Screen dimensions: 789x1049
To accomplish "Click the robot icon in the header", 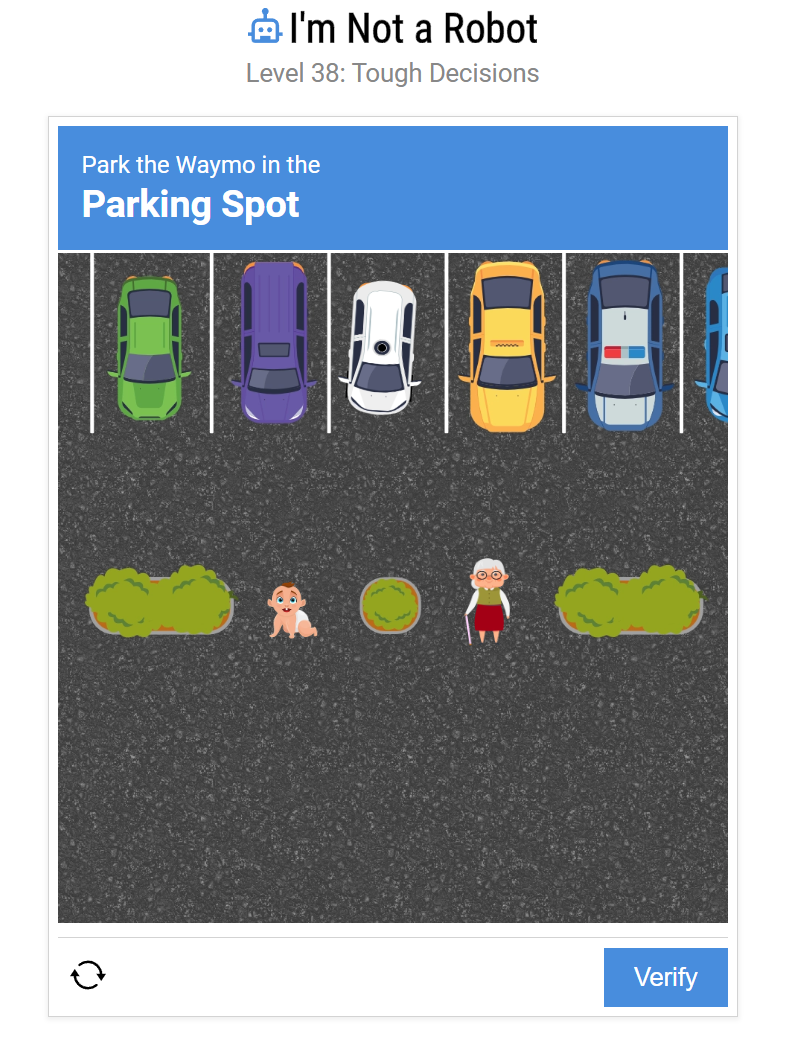I will click(266, 28).
